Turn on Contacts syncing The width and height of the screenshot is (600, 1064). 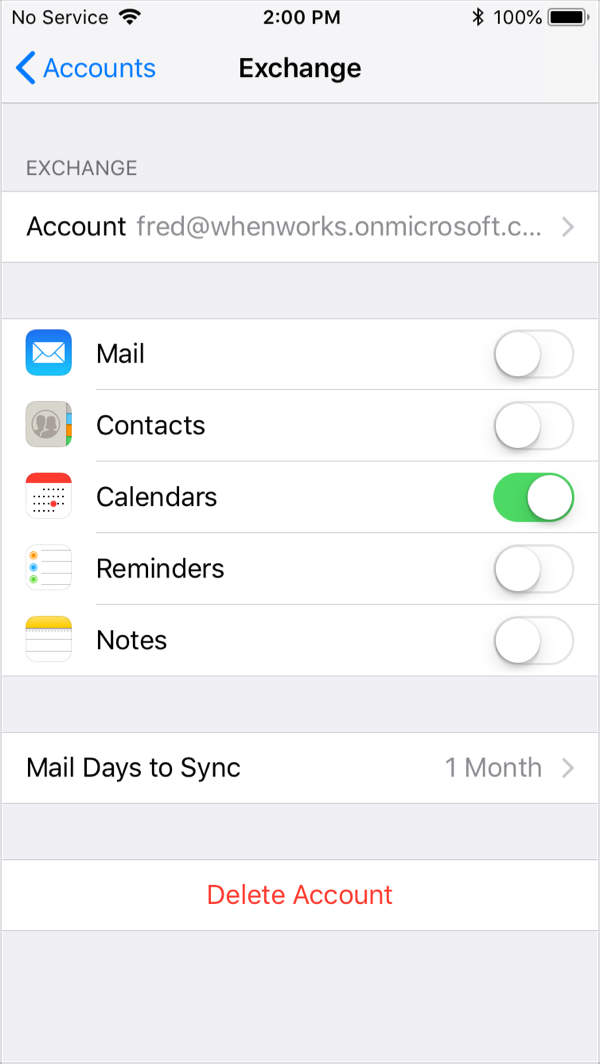click(x=533, y=426)
